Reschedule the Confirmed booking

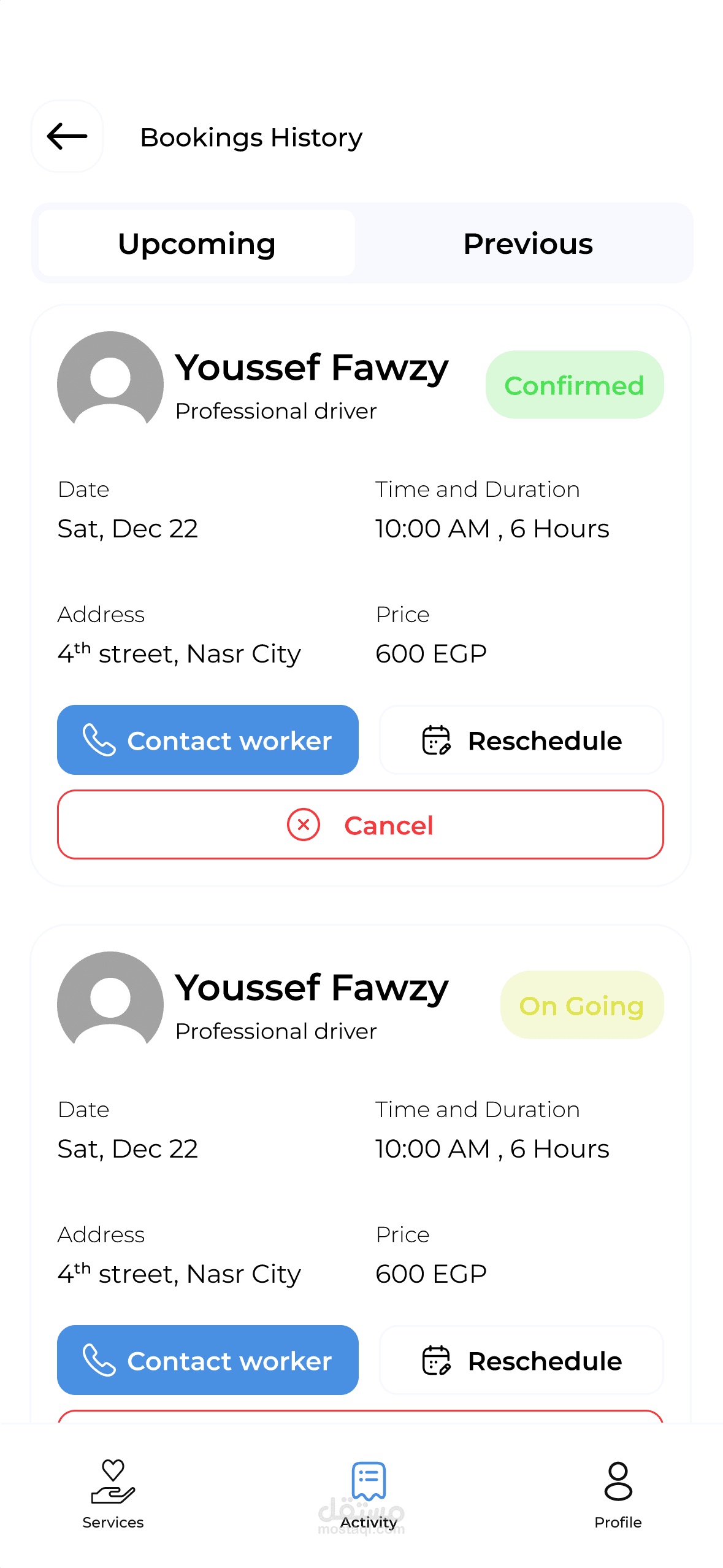point(521,740)
